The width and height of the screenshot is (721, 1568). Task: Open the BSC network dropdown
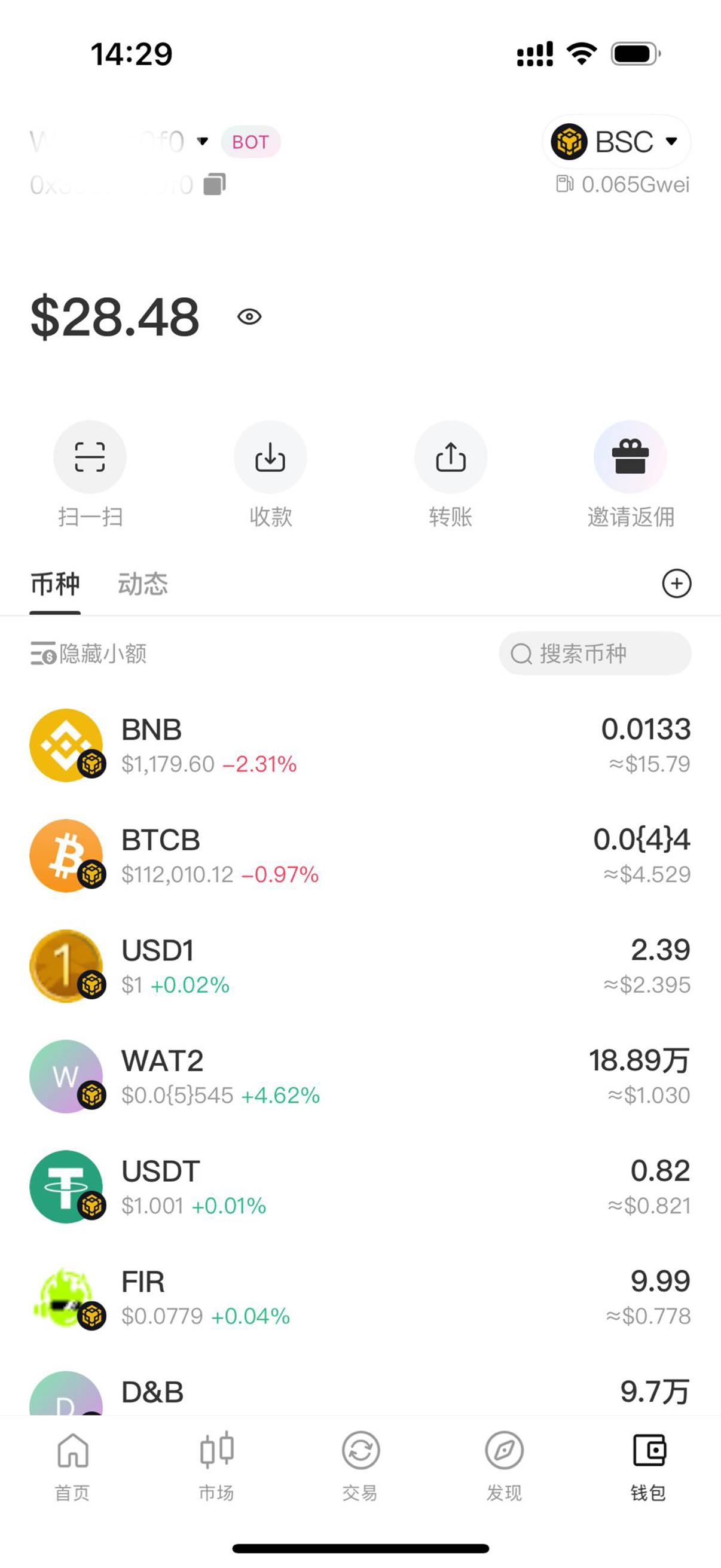616,142
